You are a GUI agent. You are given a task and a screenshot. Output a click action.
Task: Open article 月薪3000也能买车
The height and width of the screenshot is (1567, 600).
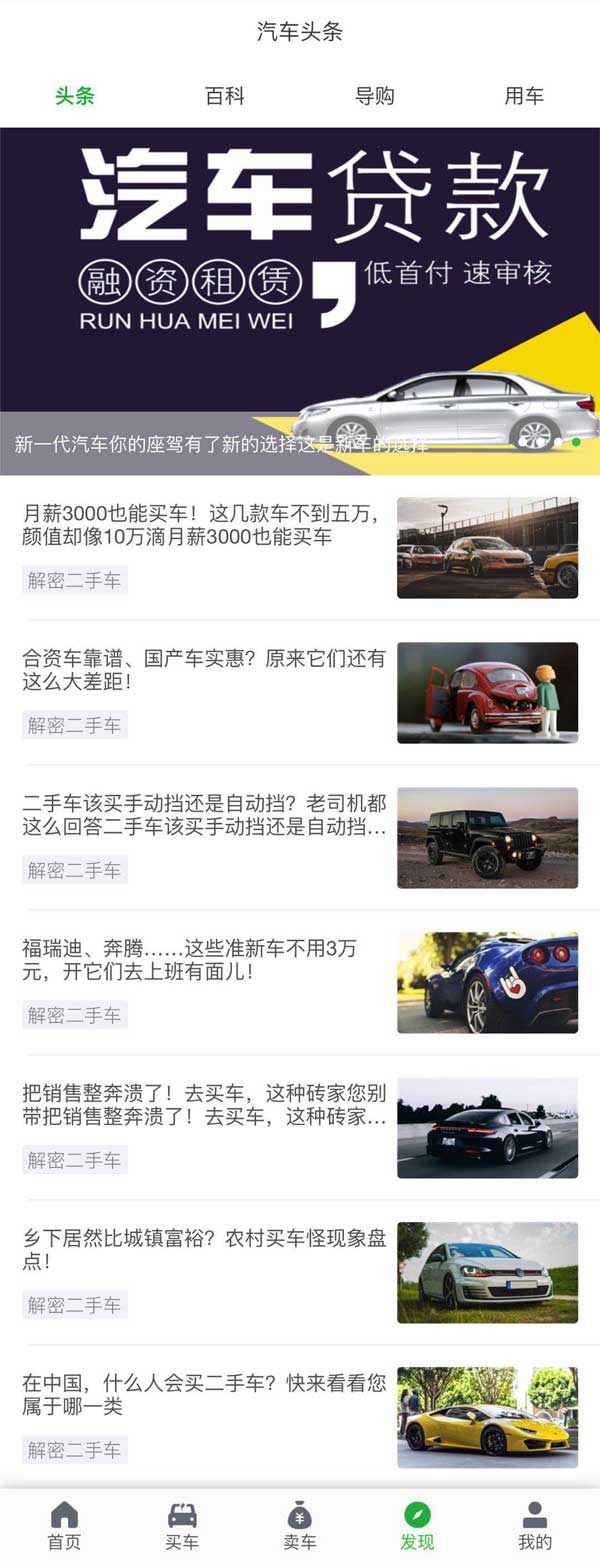(x=204, y=526)
